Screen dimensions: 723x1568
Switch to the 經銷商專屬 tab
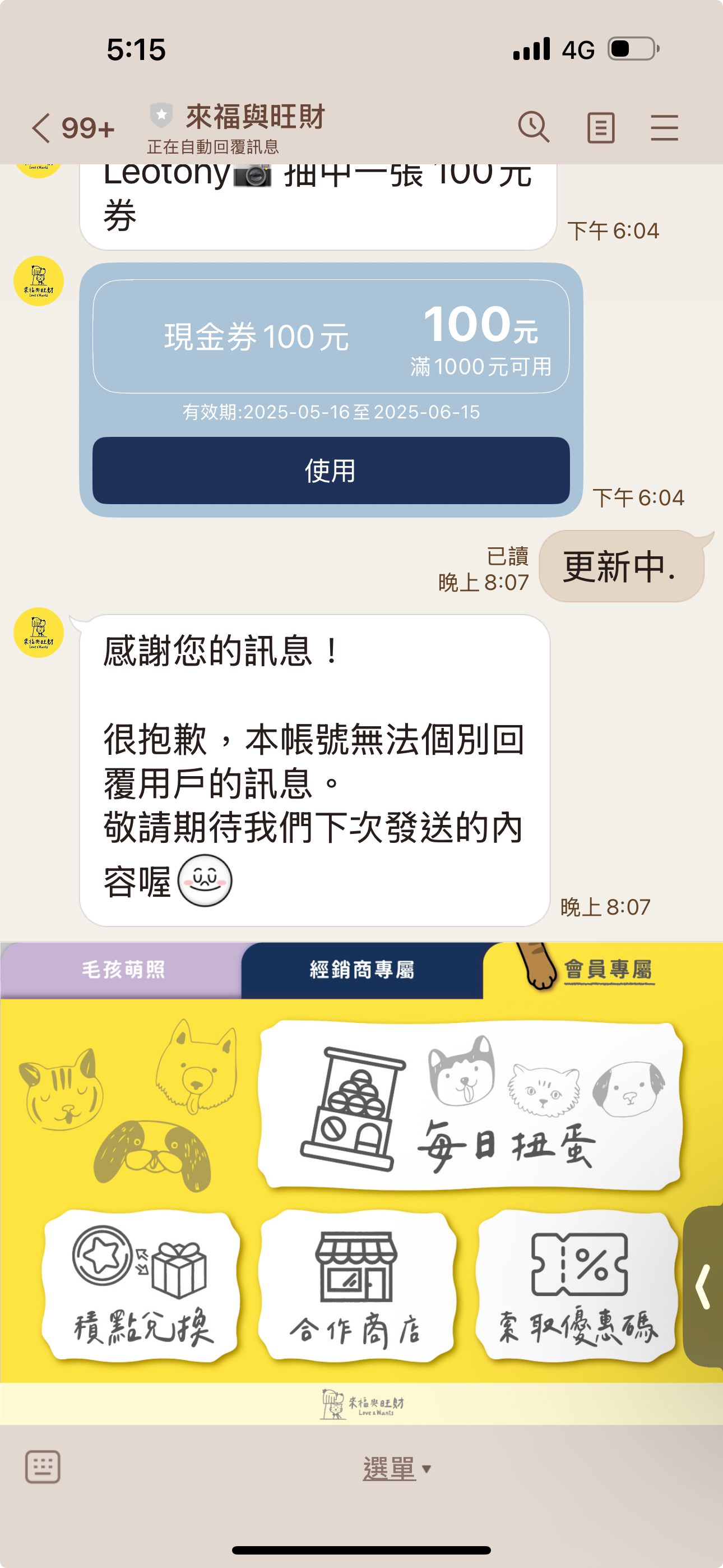coord(361,970)
